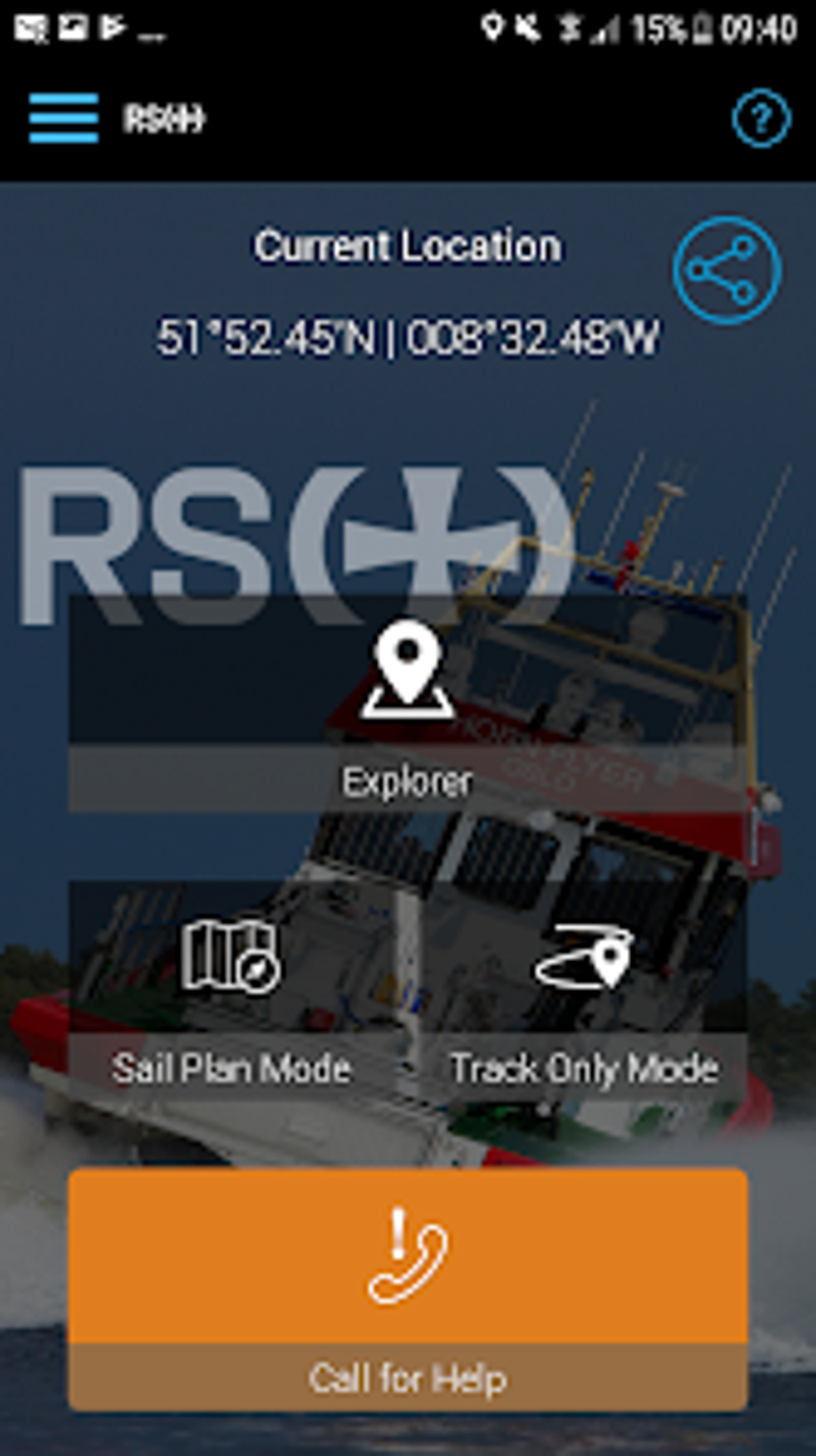Share current location coordinates
Viewport: 816px width, 1456px height.
point(726,270)
